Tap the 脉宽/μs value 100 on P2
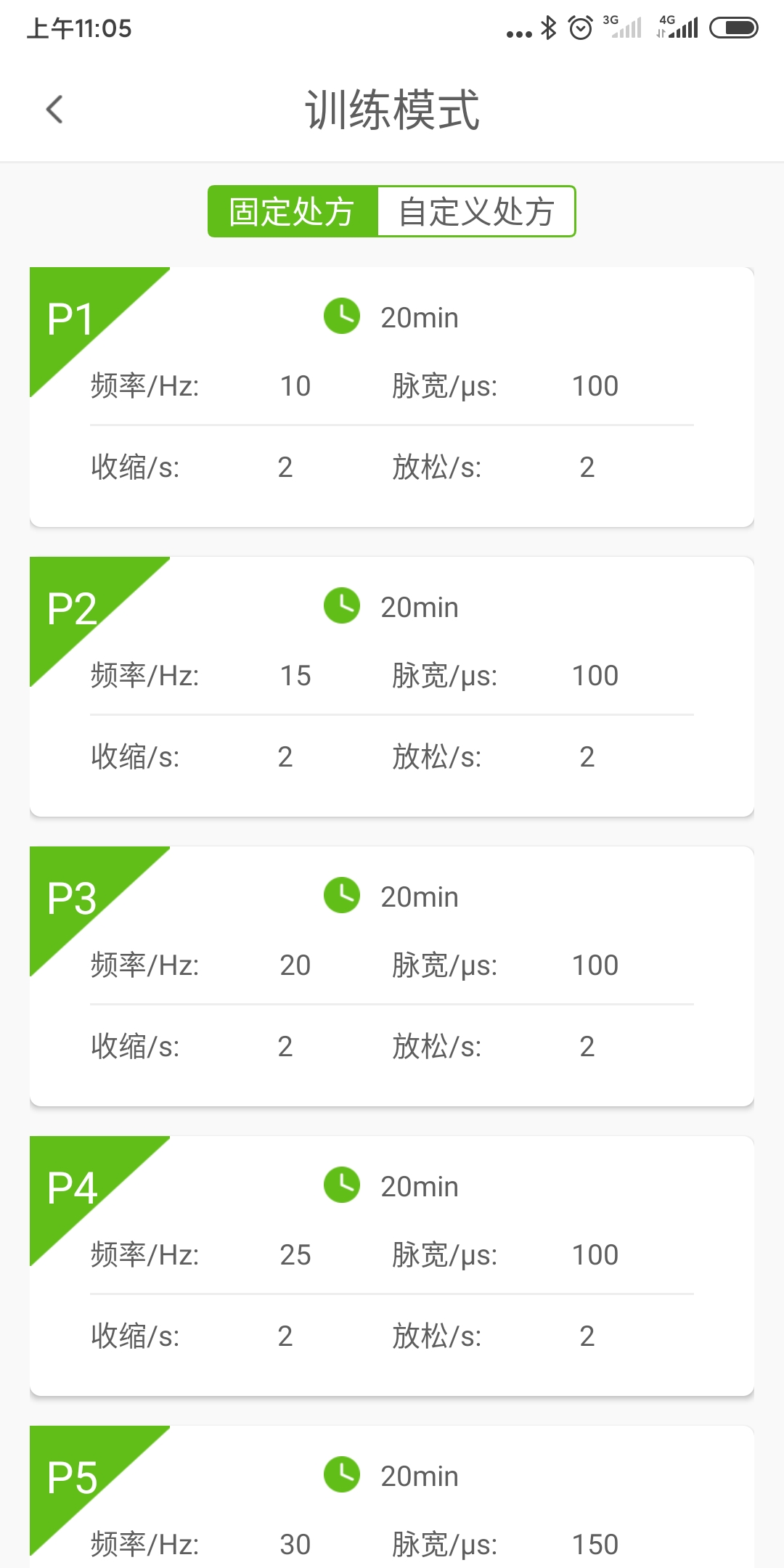The image size is (784, 1568). (x=594, y=675)
